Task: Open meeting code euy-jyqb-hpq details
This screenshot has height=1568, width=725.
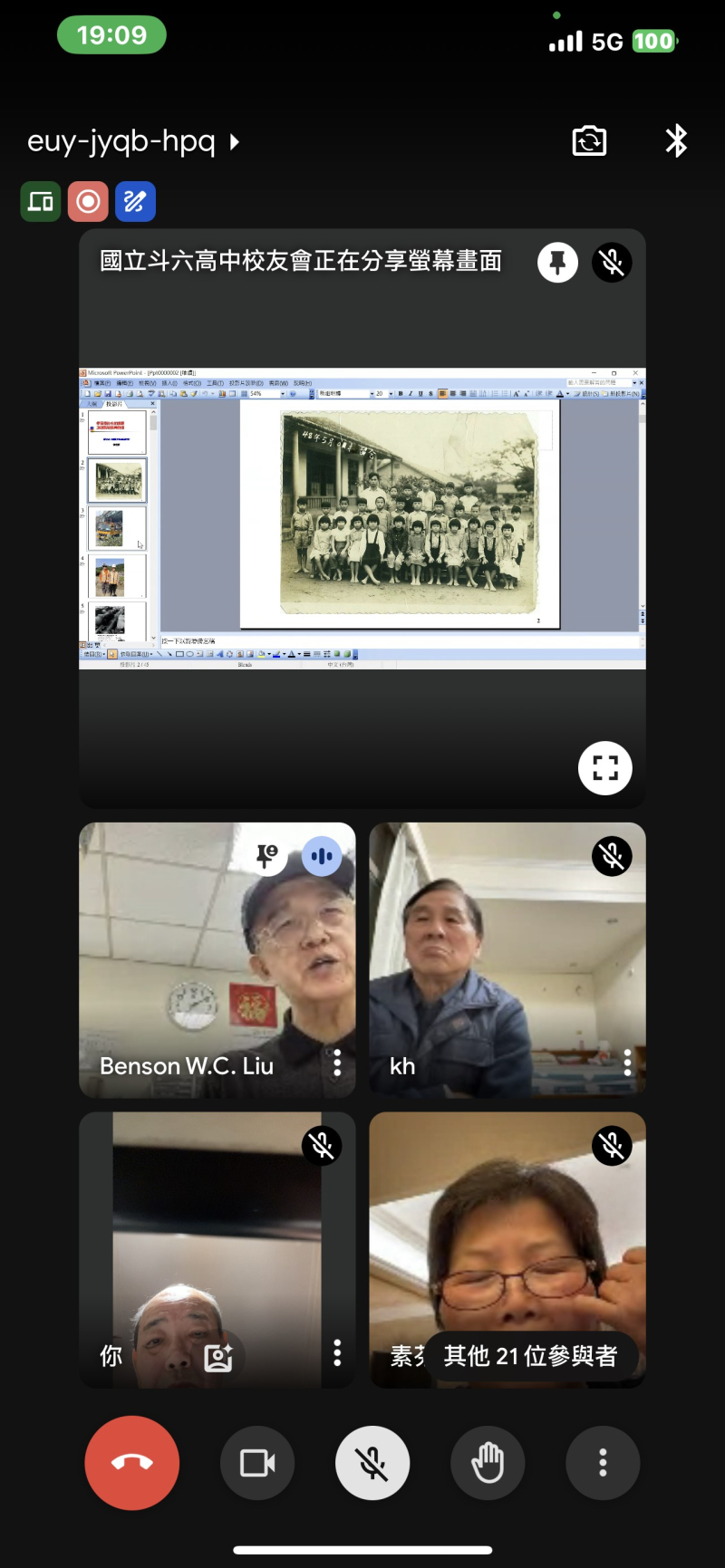Action: pyautogui.click(x=133, y=141)
